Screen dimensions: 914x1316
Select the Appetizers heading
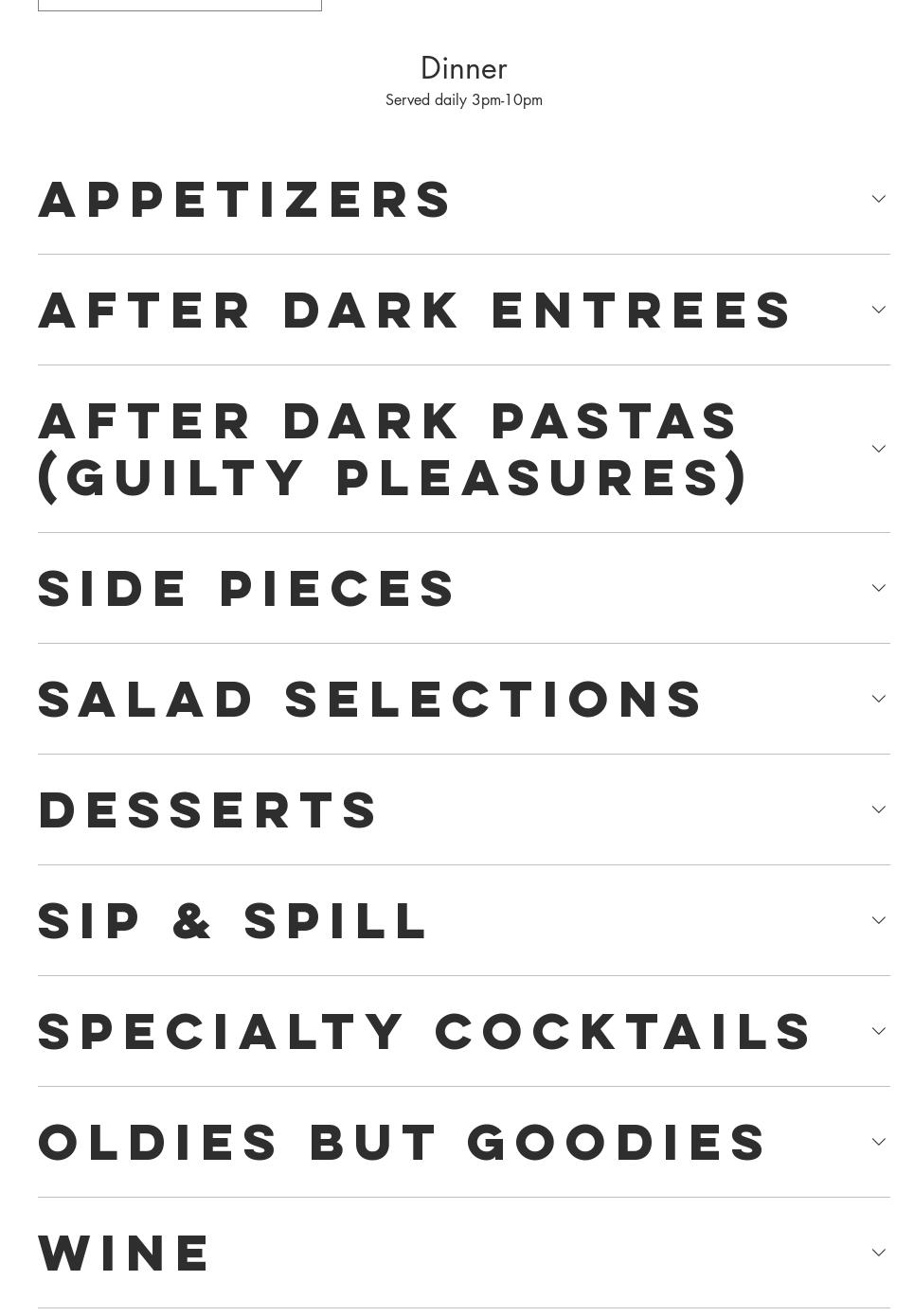(x=246, y=198)
